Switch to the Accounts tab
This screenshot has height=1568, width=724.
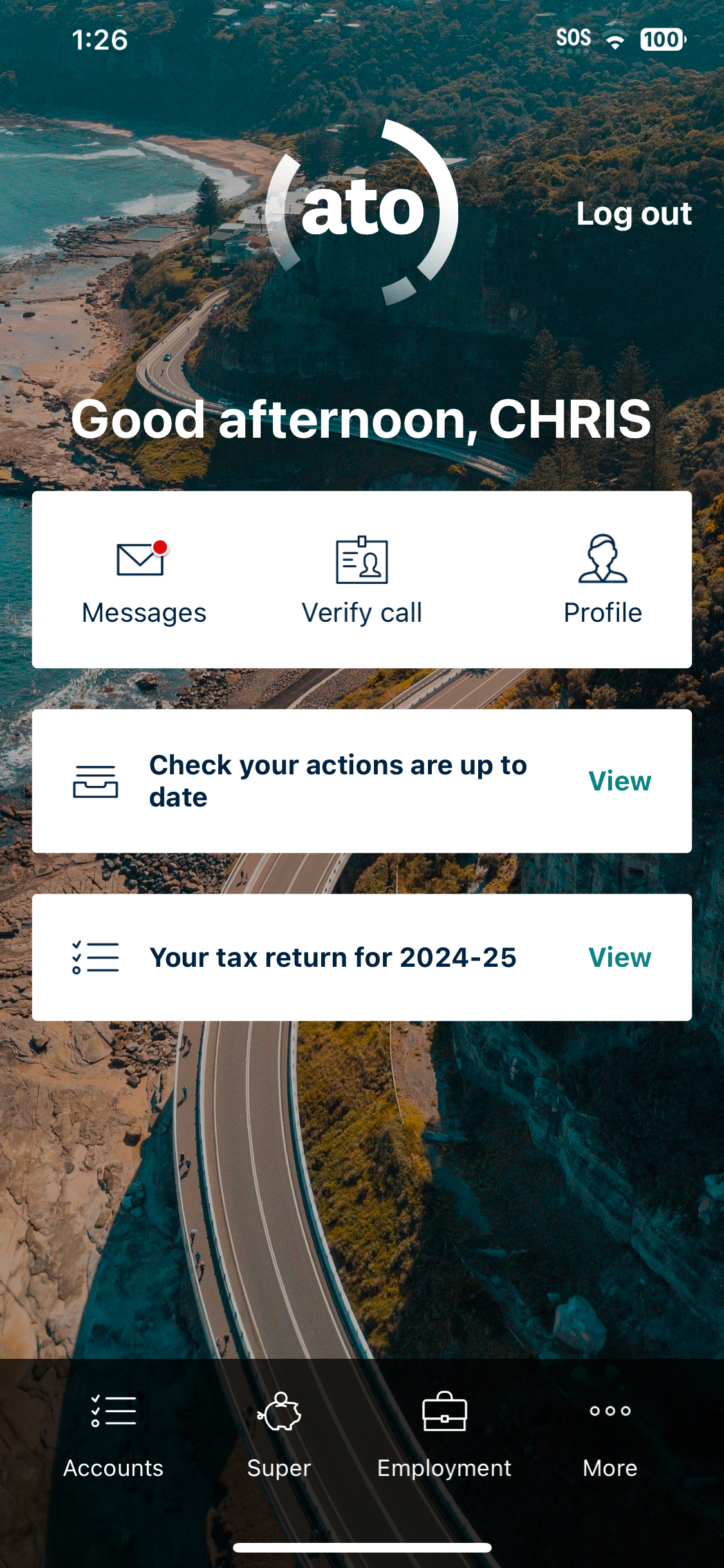point(113,1435)
